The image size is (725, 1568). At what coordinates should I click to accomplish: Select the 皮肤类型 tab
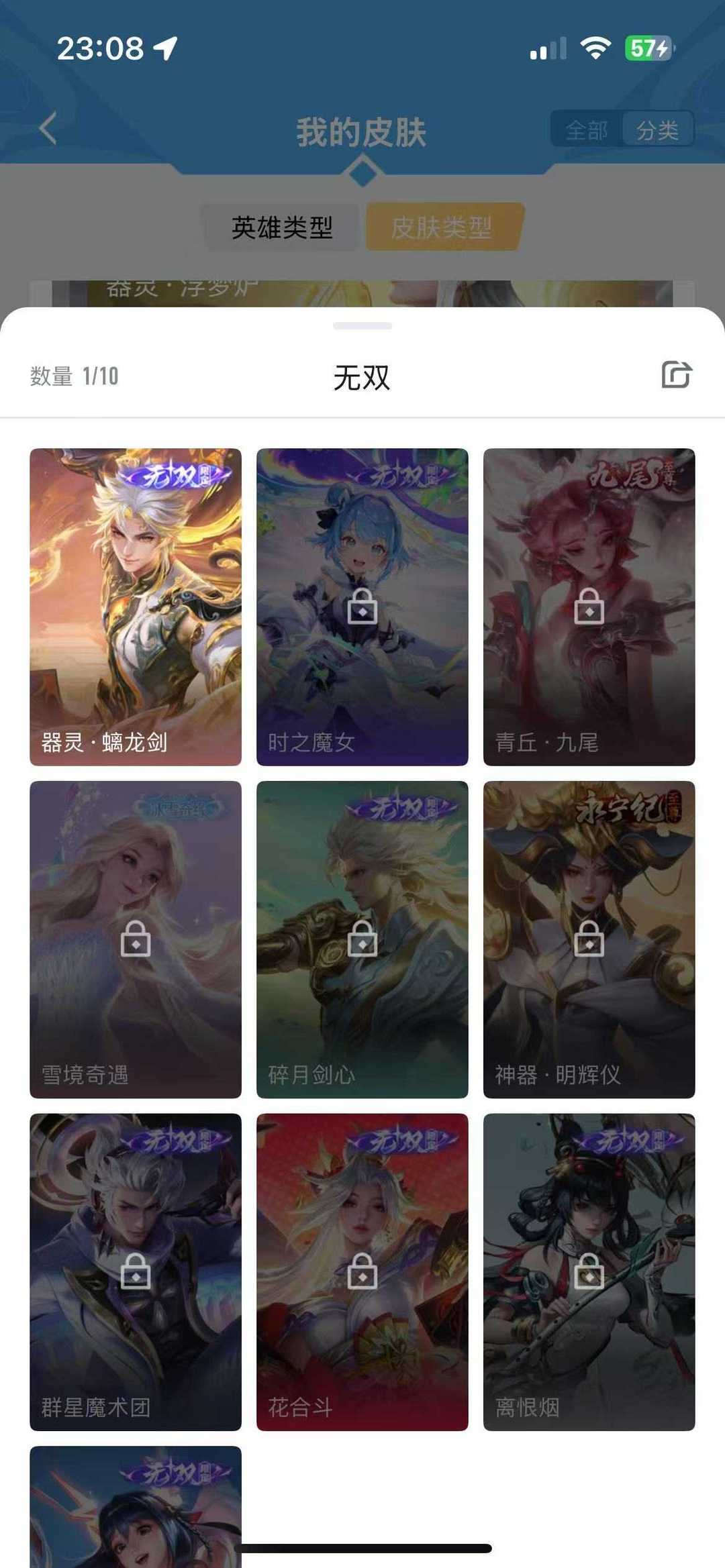(x=443, y=227)
